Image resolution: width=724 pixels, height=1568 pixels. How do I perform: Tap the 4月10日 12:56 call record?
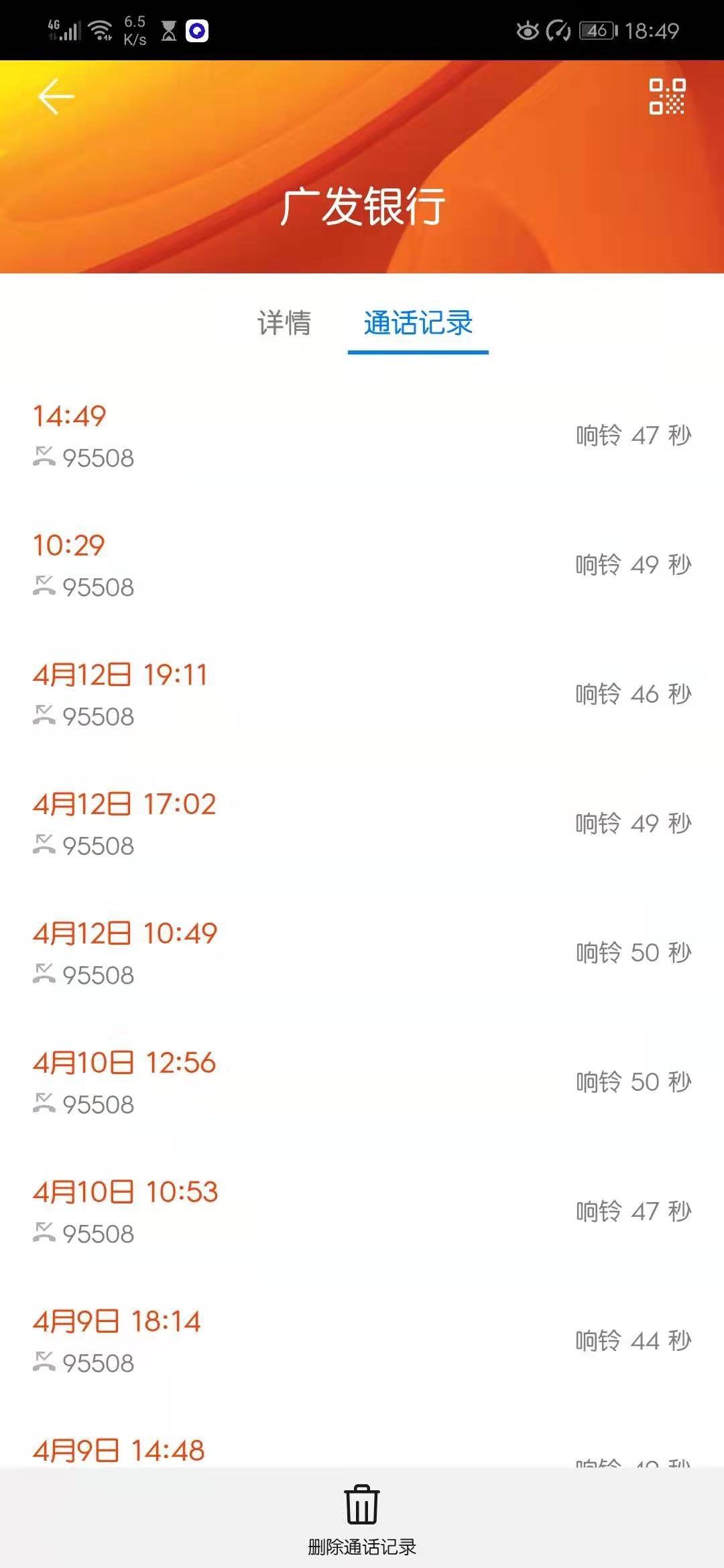[x=362, y=1082]
